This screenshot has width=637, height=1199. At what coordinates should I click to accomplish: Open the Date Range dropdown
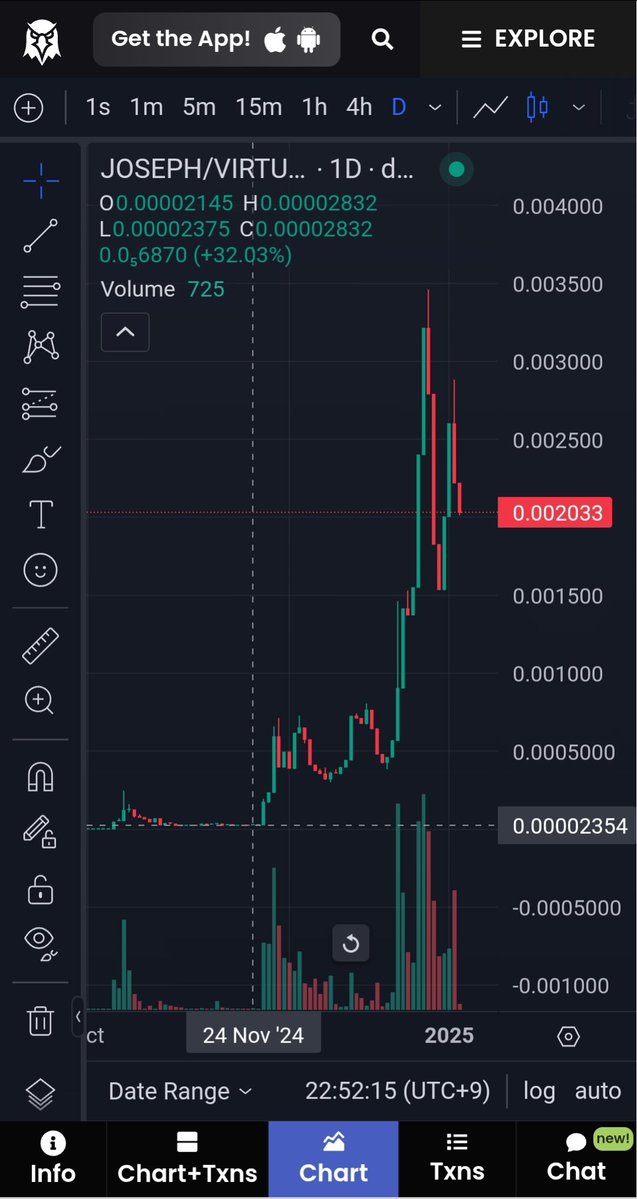(x=180, y=1091)
